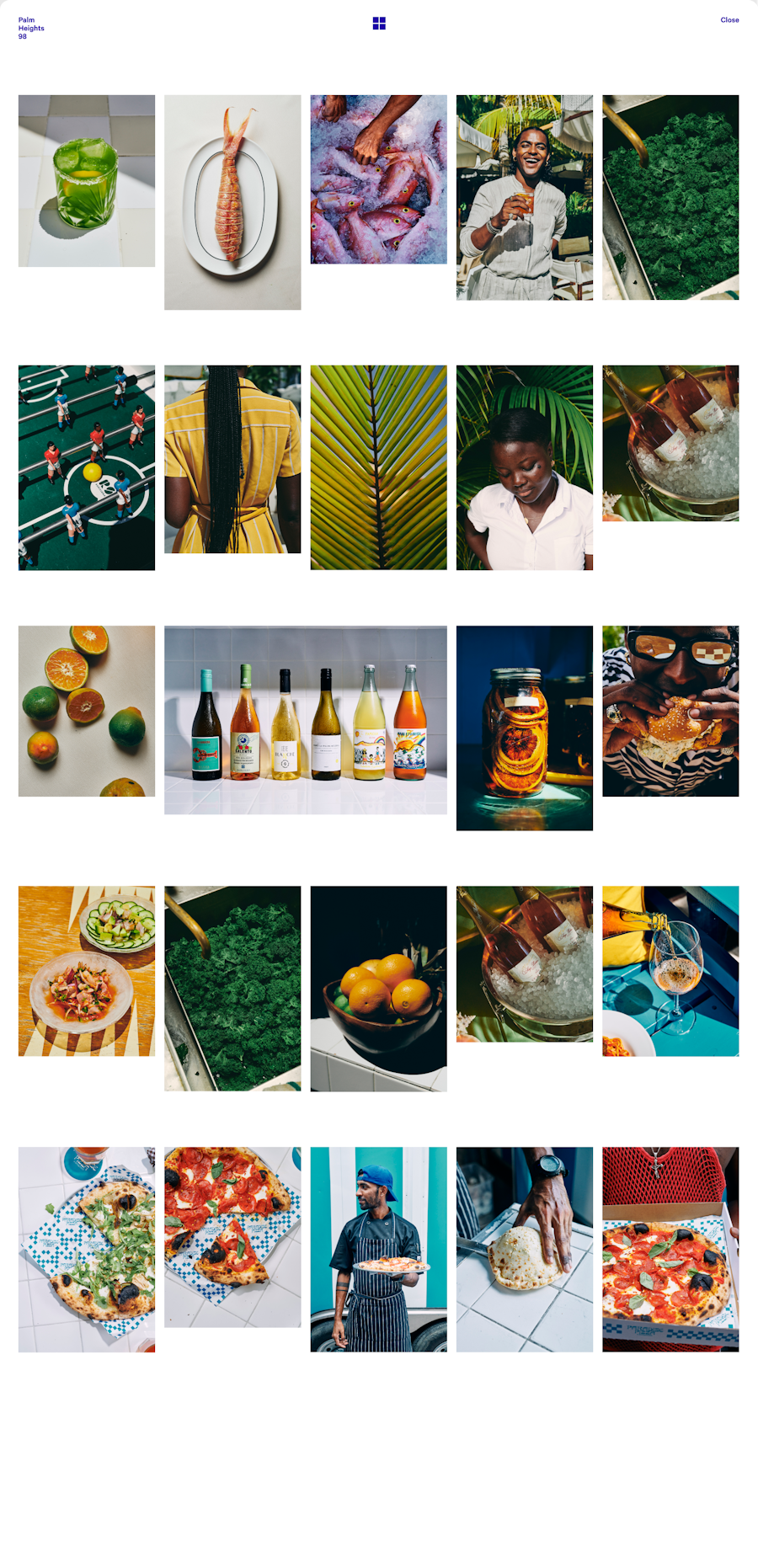
Task: Open the green cocktail glass photo
Action: click(x=87, y=181)
